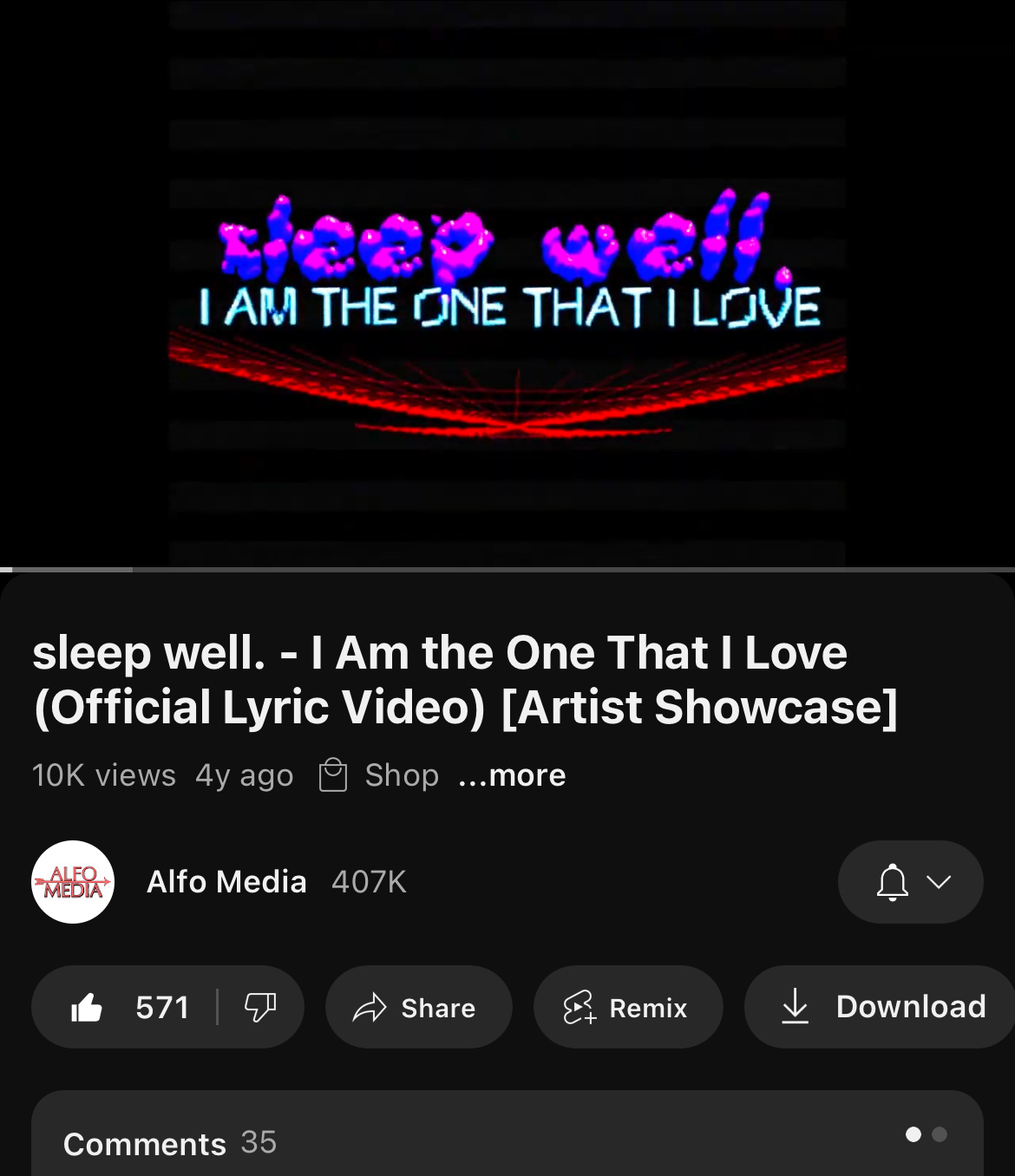The image size is (1015, 1176).
Task: Open the Alfo Media channel page
Action: point(226,882)
